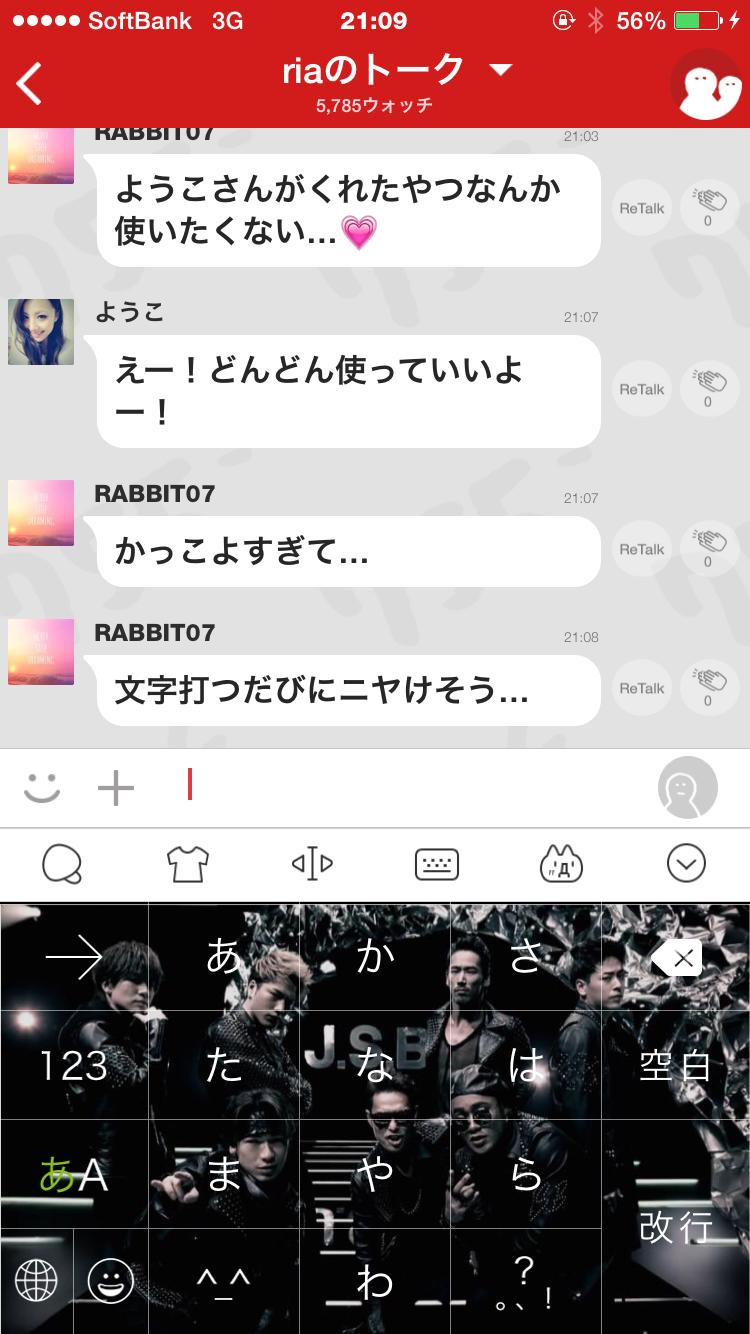750x1334 pixels.
Task: Tap the speech bubble icon in the keyboard toolbar
Action: tap(62, 864)
